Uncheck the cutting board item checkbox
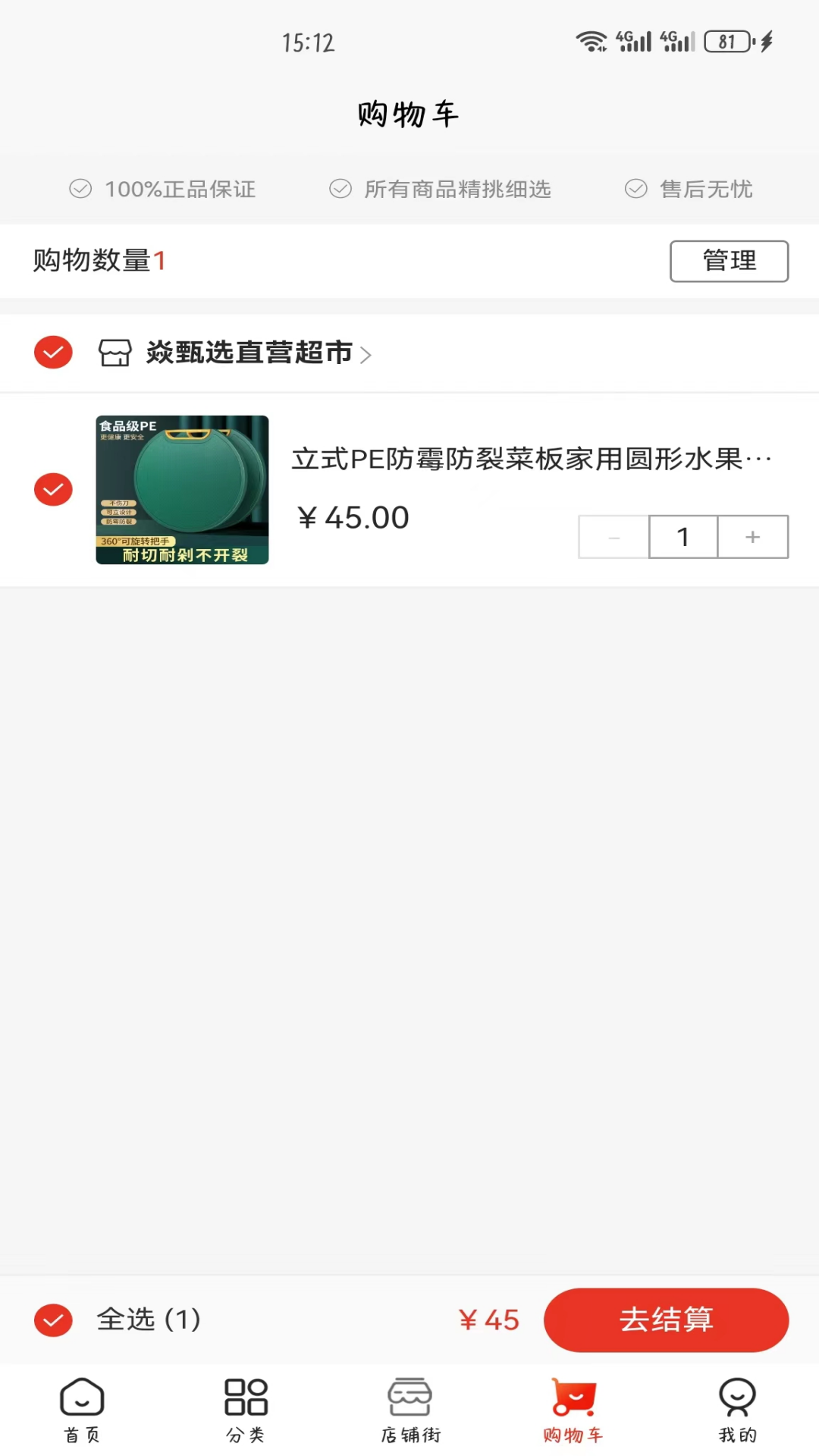 [53, 489]
